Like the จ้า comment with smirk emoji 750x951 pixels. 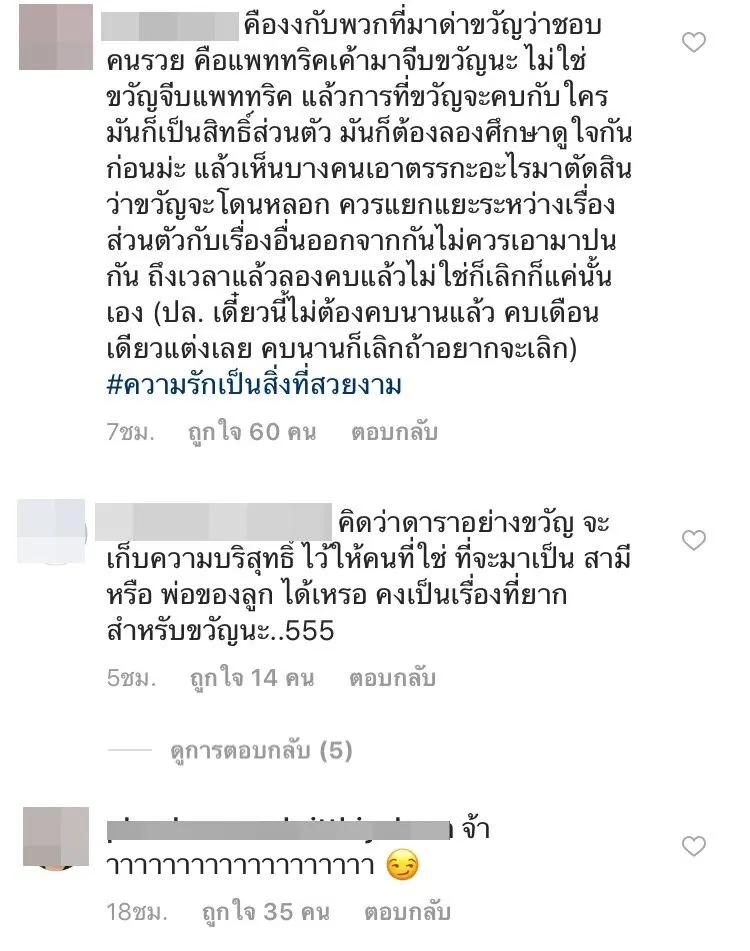[x=693, y=847]
